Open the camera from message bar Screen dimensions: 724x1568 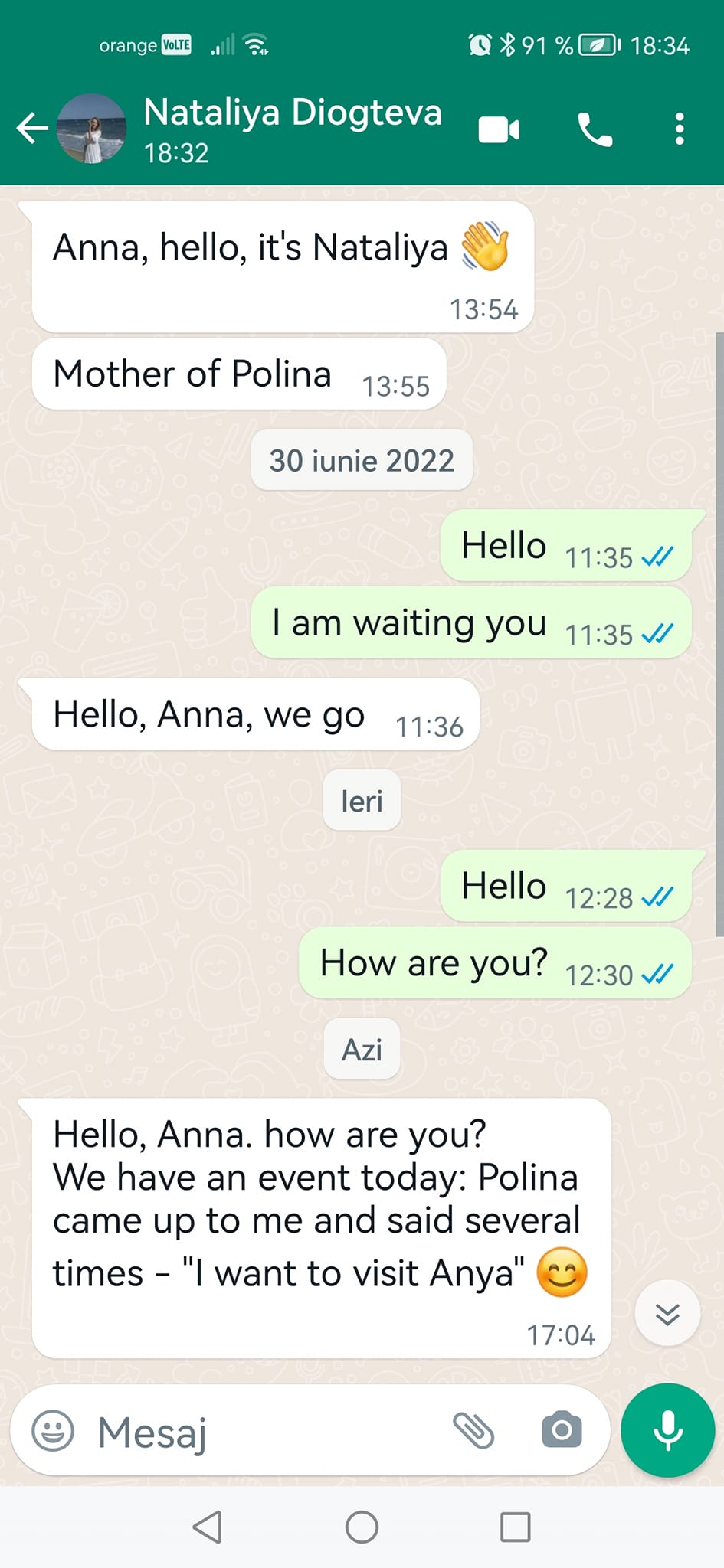point(562,1429)
